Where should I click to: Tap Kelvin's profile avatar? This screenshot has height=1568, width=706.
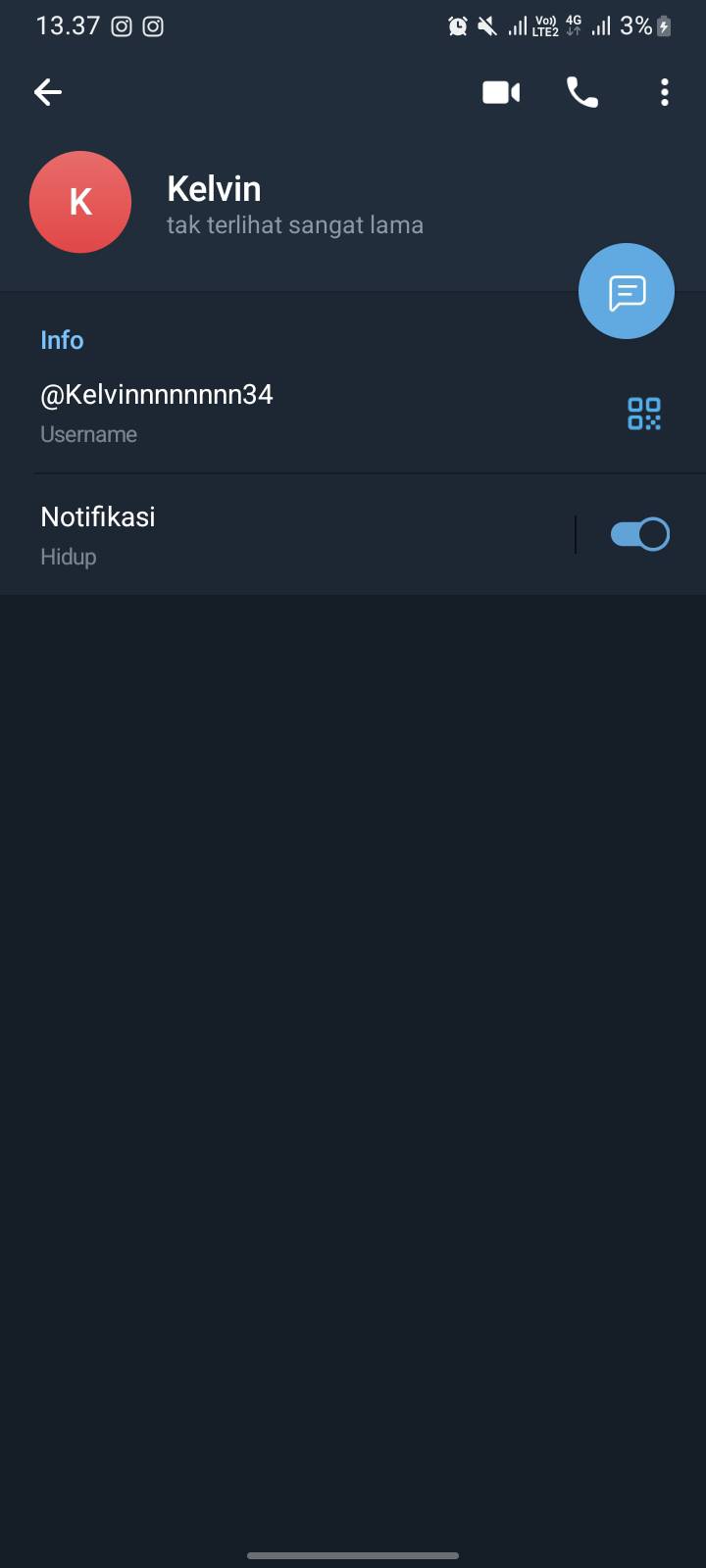(80, 202)
